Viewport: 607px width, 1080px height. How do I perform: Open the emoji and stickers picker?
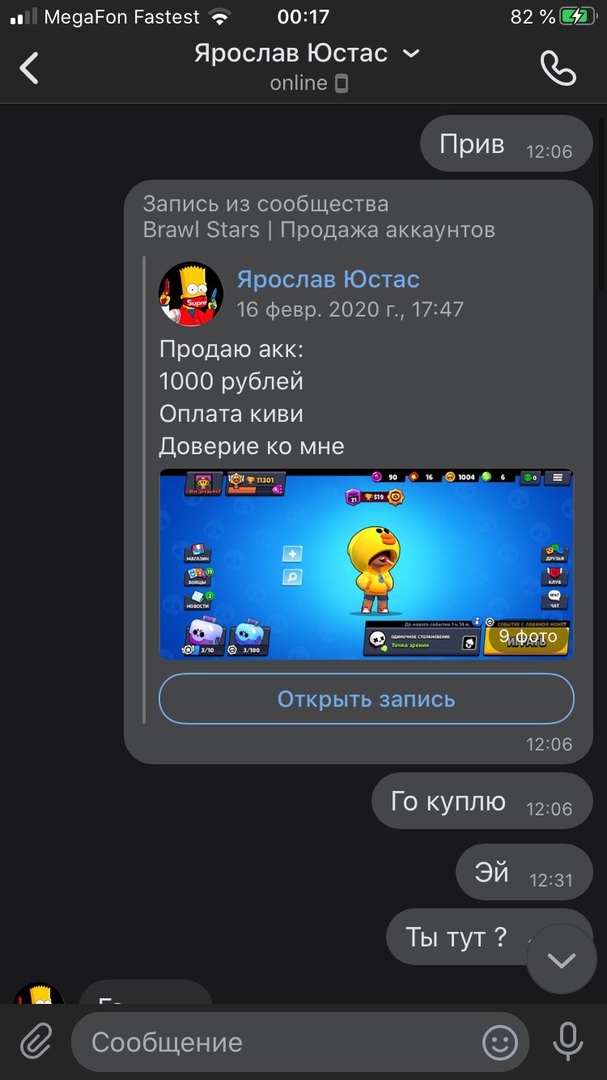tap(500, 1042)
